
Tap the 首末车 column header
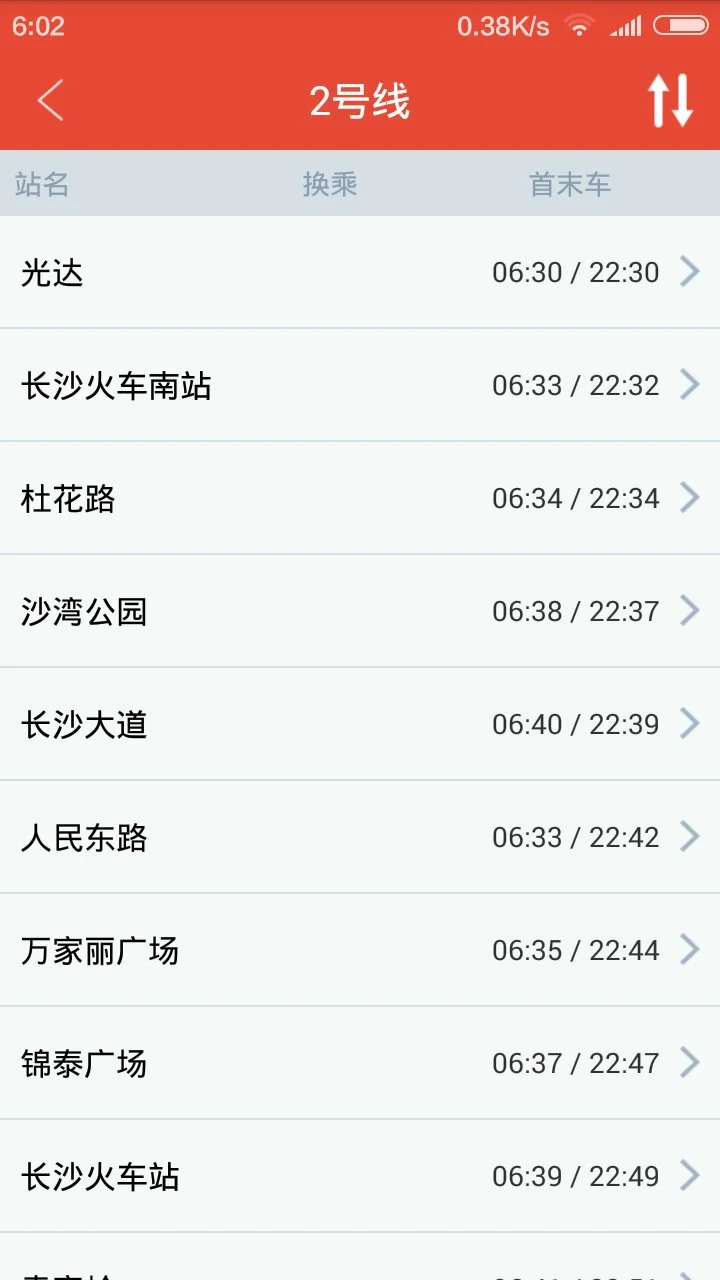coord(570,183)
